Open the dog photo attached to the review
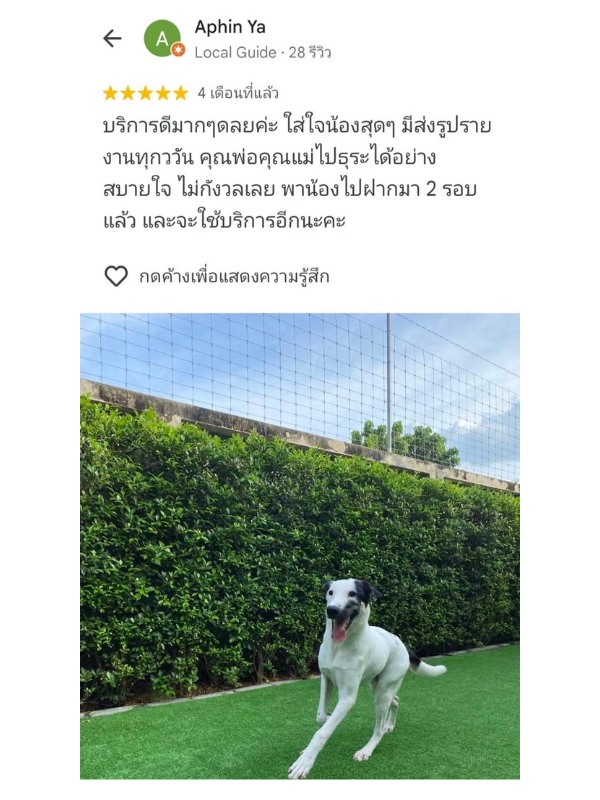The height and width of the screenshot is (800, 600). [300, 545]
